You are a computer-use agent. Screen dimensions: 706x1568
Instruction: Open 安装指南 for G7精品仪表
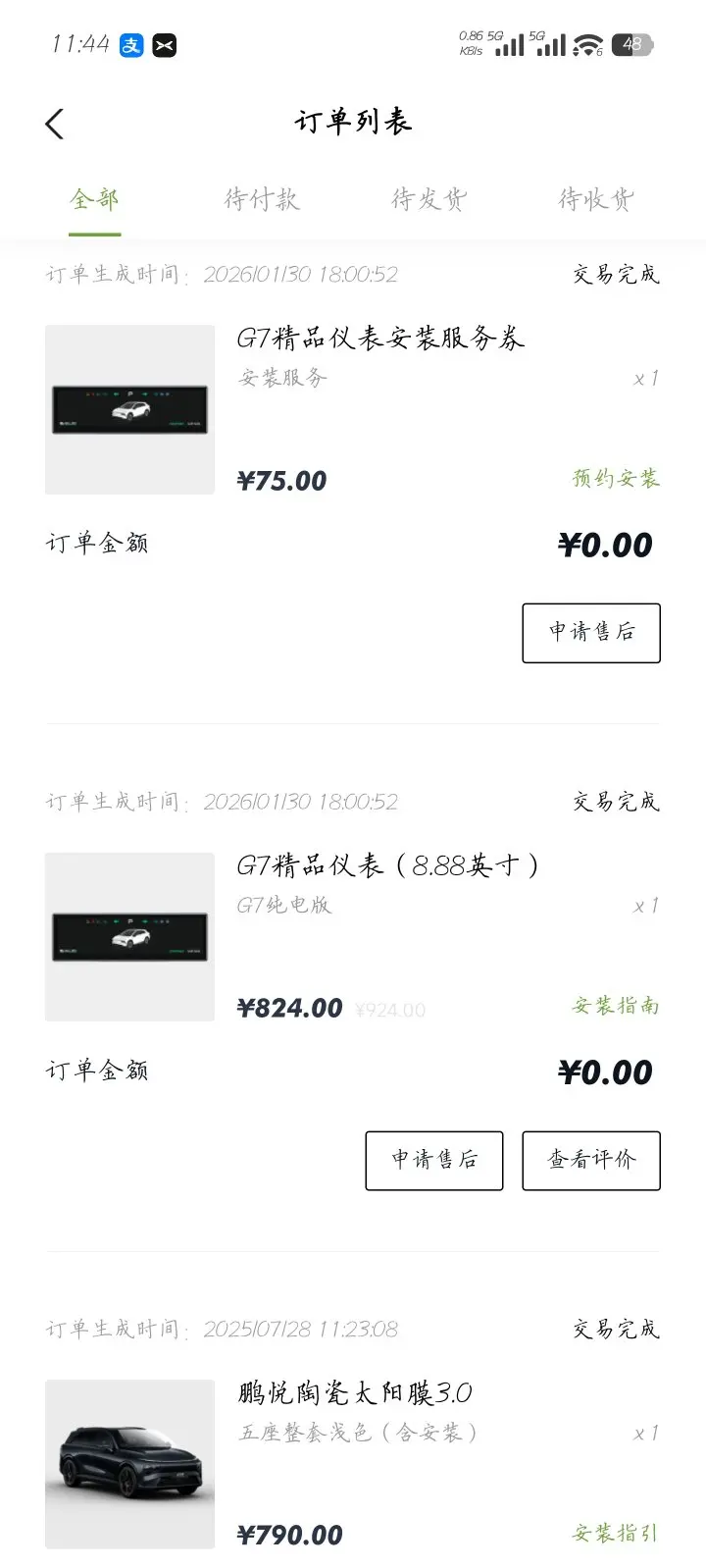pyautogui.click(x=616, y=1006)
